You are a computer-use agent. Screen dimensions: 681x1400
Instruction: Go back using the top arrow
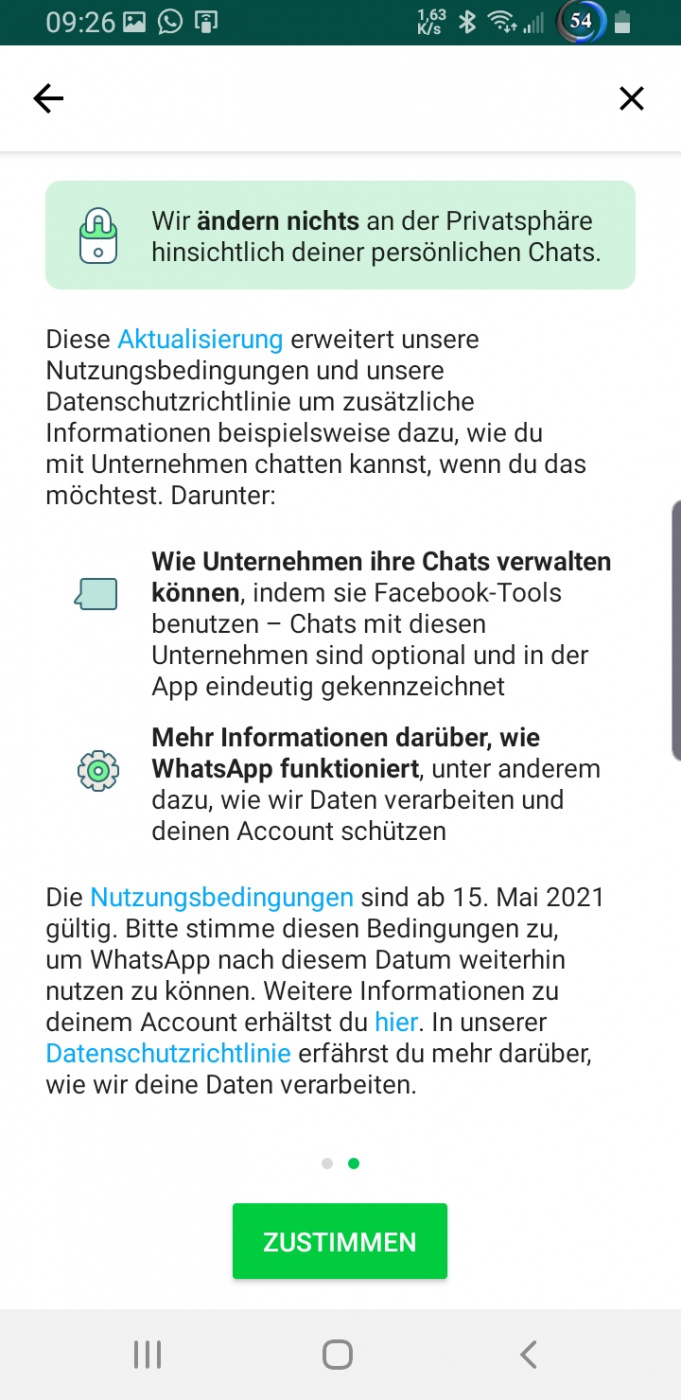(48, 98)
